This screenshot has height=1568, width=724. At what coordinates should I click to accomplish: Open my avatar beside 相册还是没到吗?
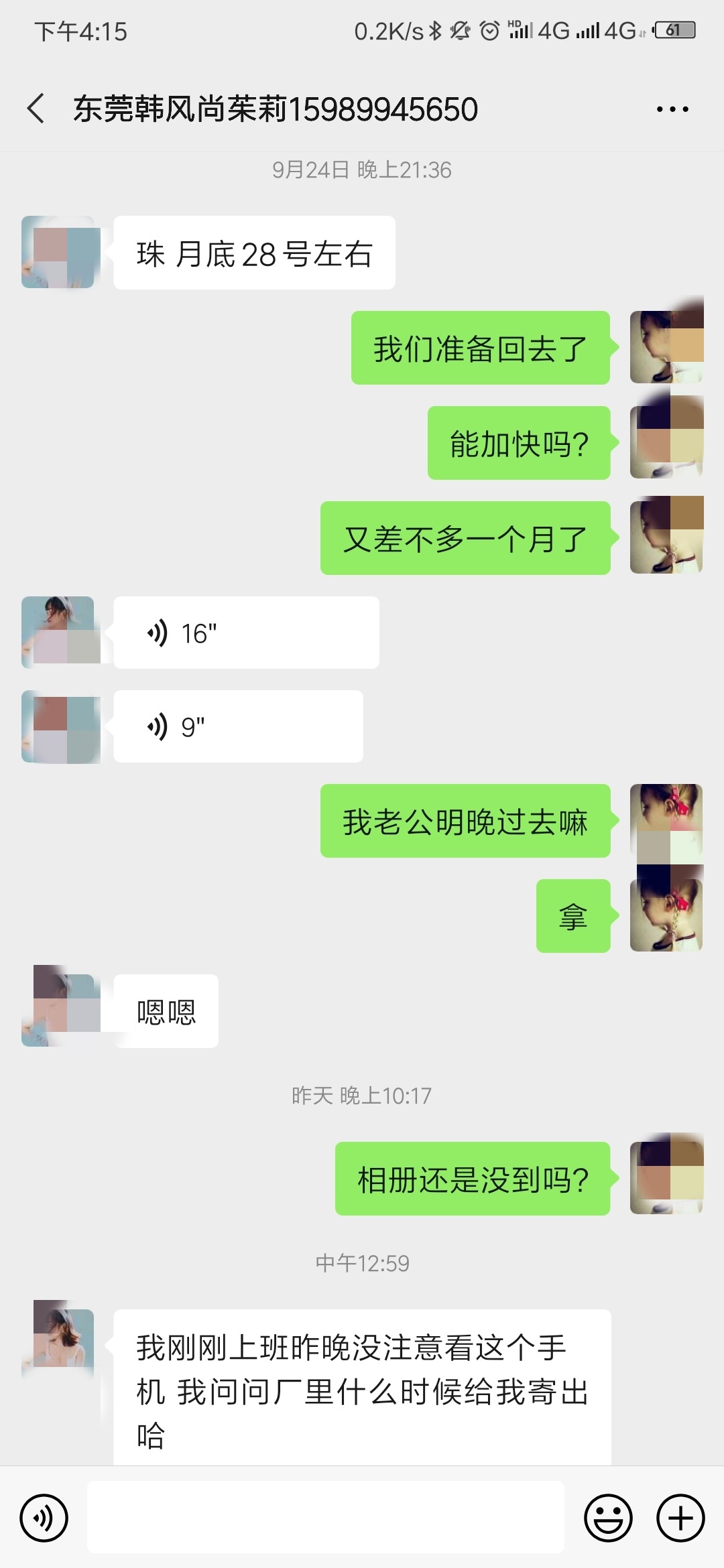(666, 1174)
